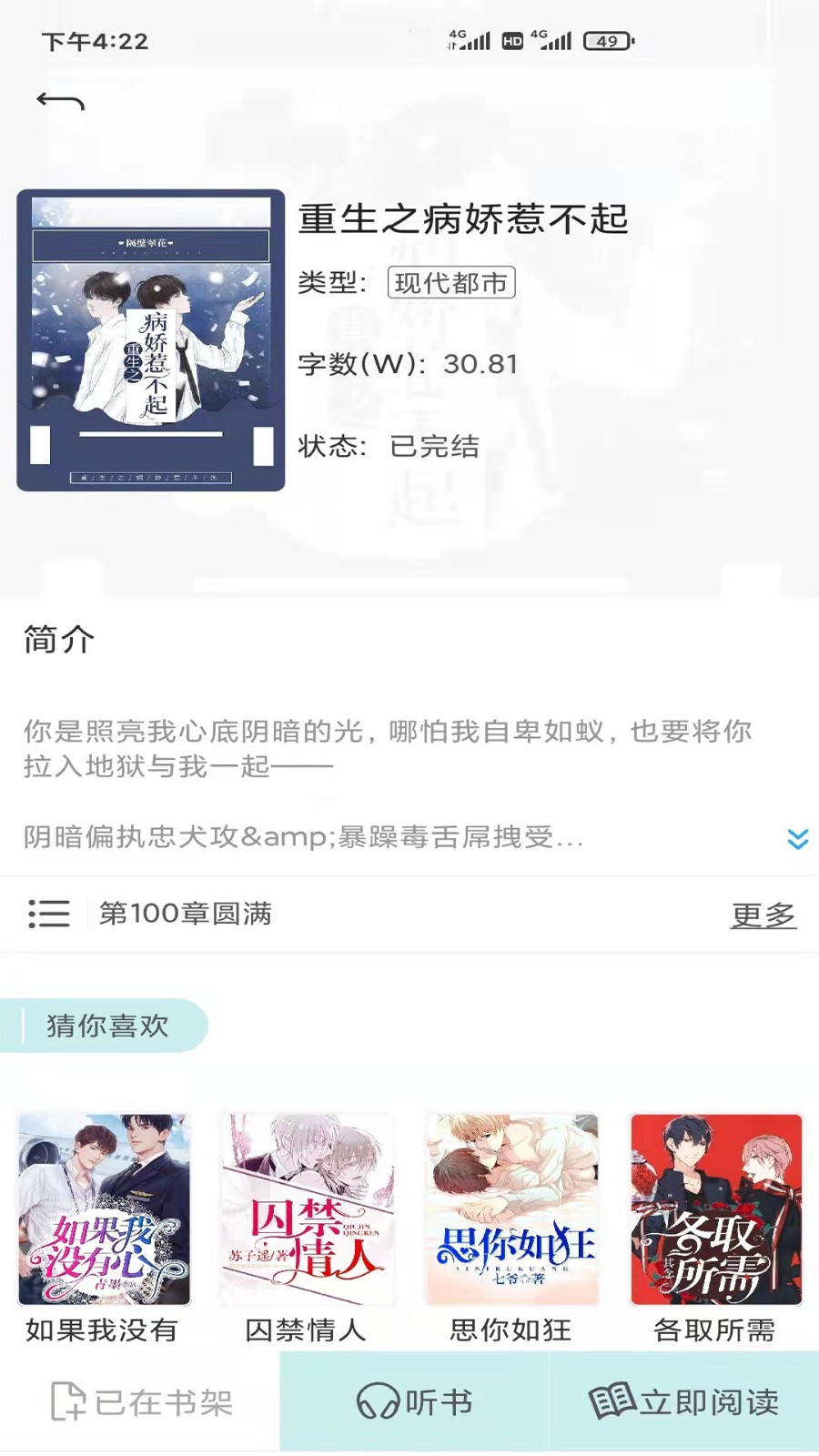Start listening with 听书

[414, 1402]
